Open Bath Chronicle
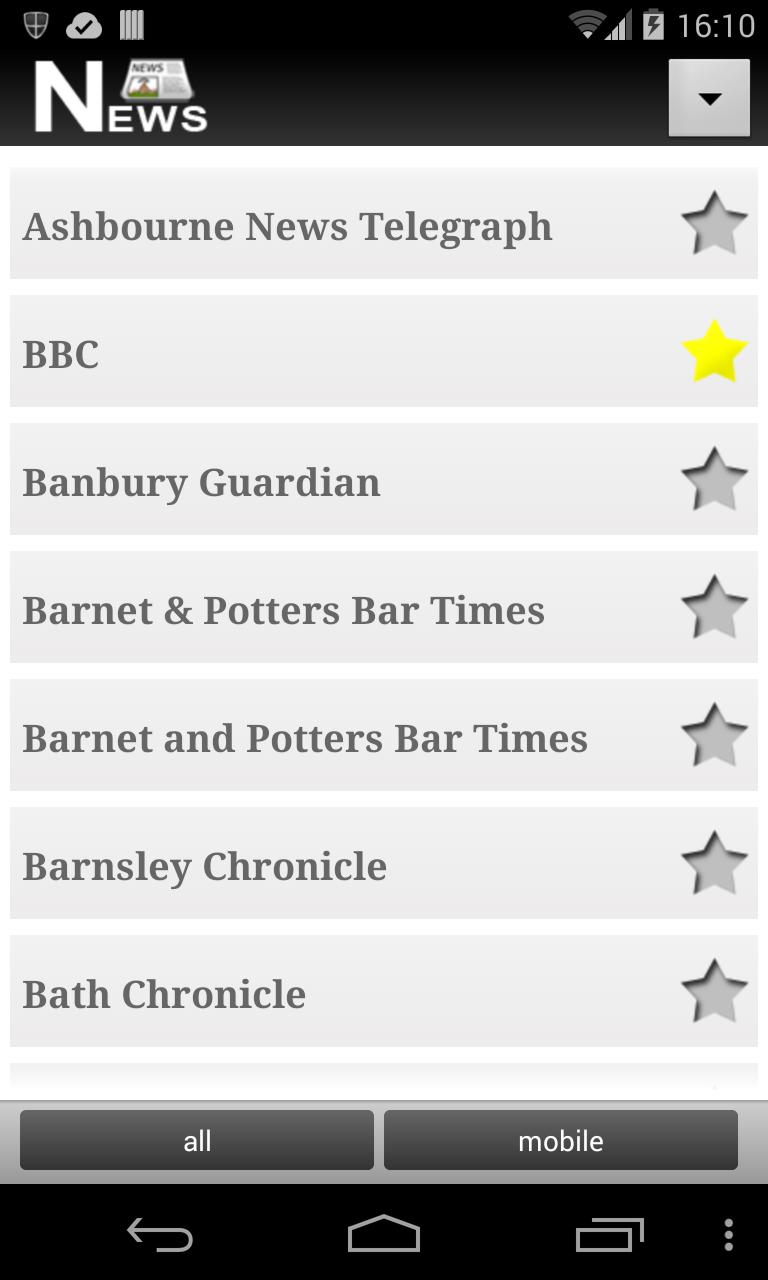This screenshot has width=768, height=1280. pos(165,994)
